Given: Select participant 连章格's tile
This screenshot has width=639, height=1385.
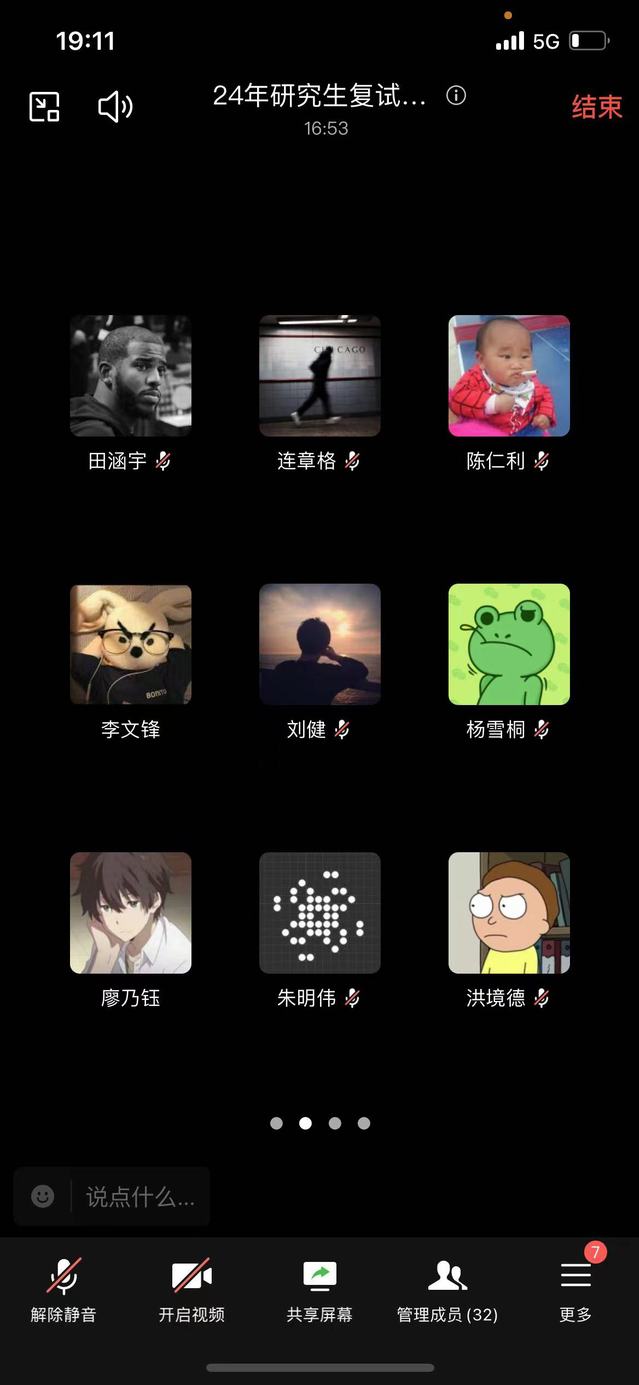Looking at the screenshot, I should coord(319,376).
